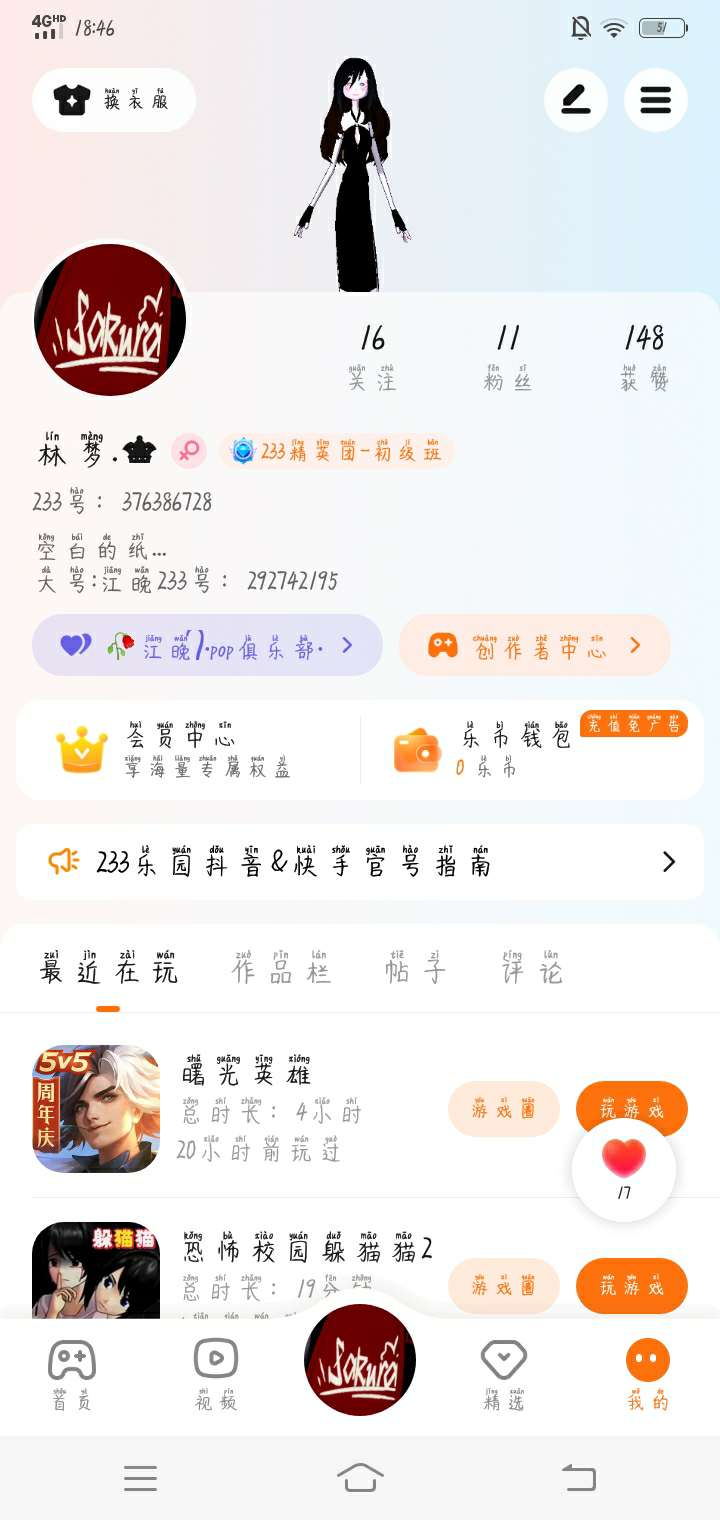This screenshot has width=720, height=1520.
Task: Tap 玩游戏 for 曙光英雄
Action: coord(632,1109)
